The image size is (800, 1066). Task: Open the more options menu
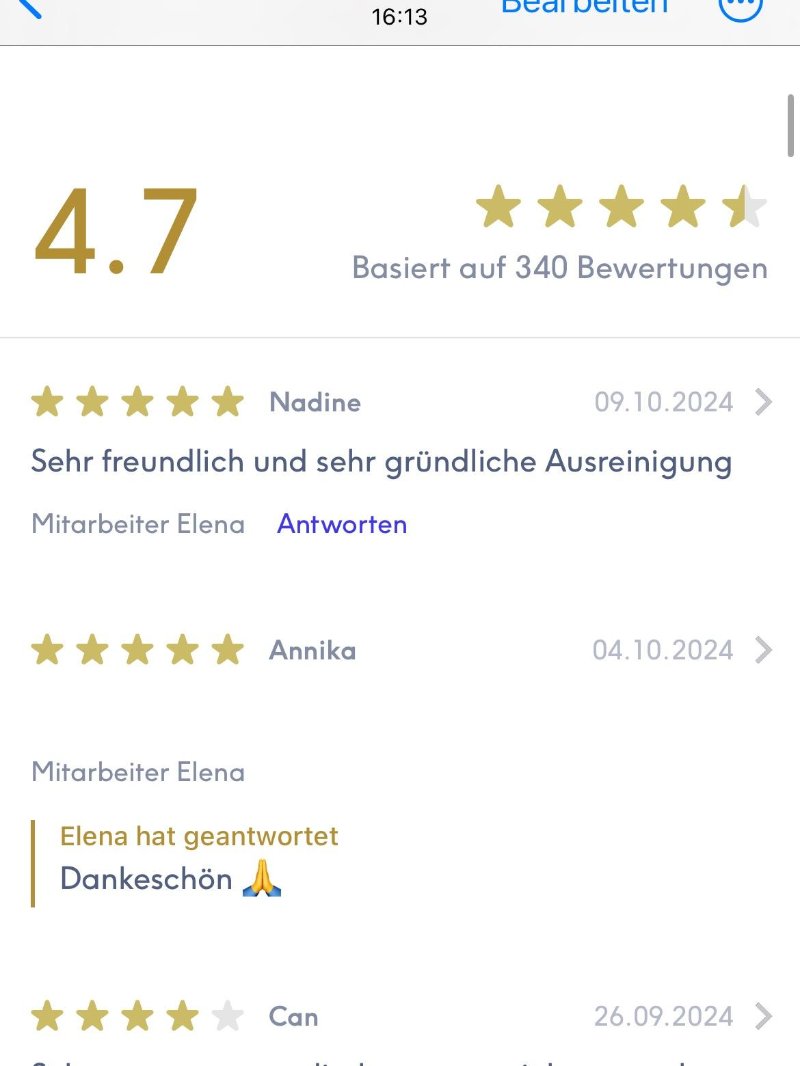pos(740,8)
